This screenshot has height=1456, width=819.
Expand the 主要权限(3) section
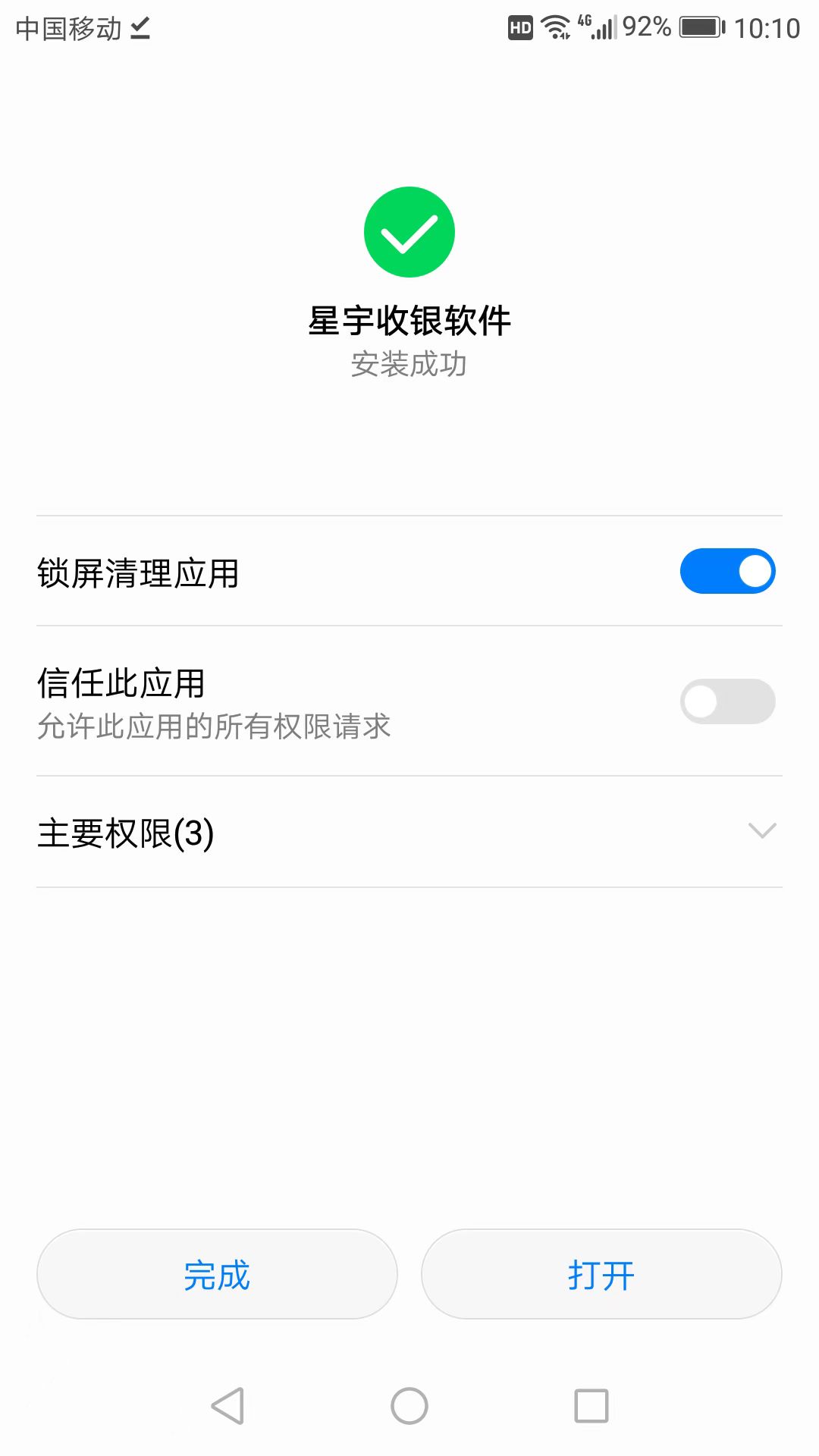click(x=409, y=832)
